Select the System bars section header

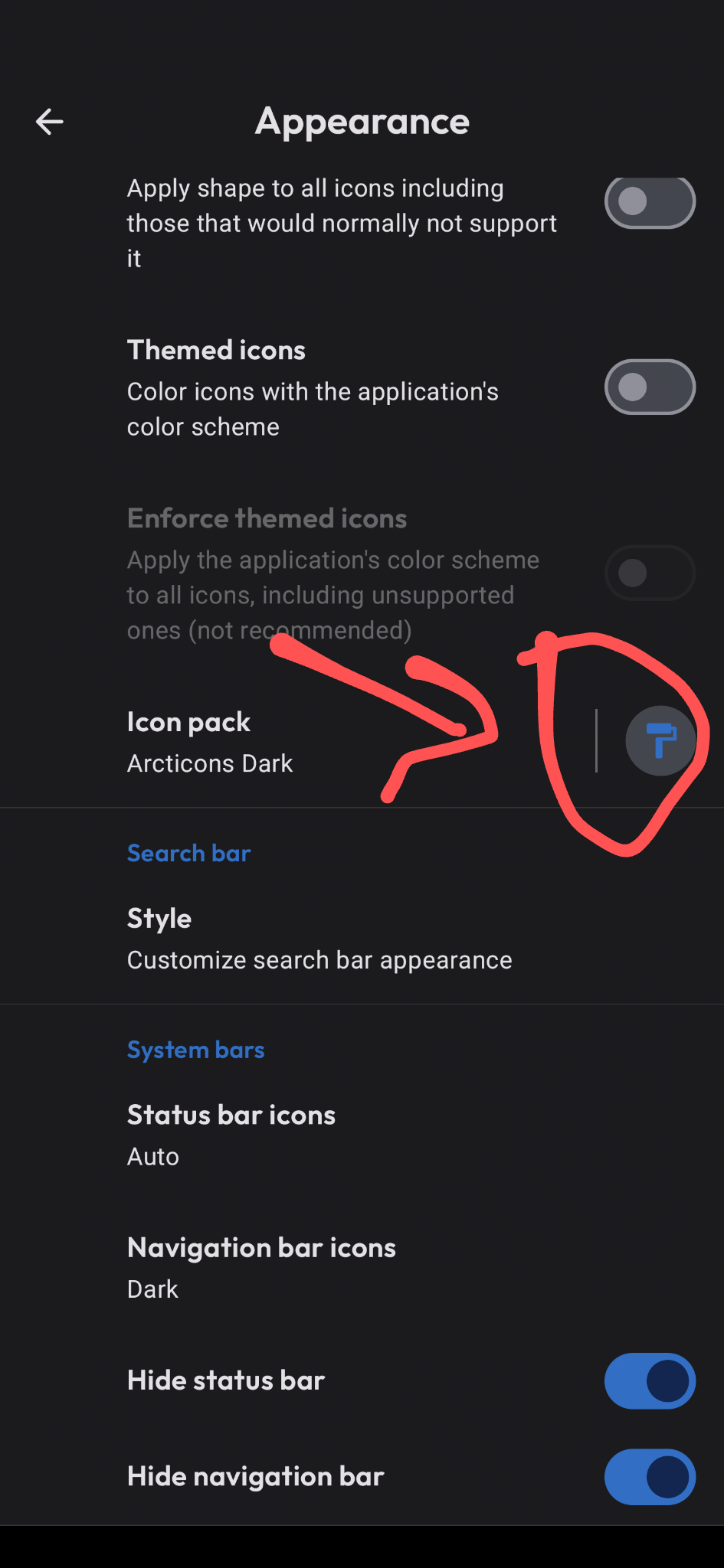pos(195,1050)
